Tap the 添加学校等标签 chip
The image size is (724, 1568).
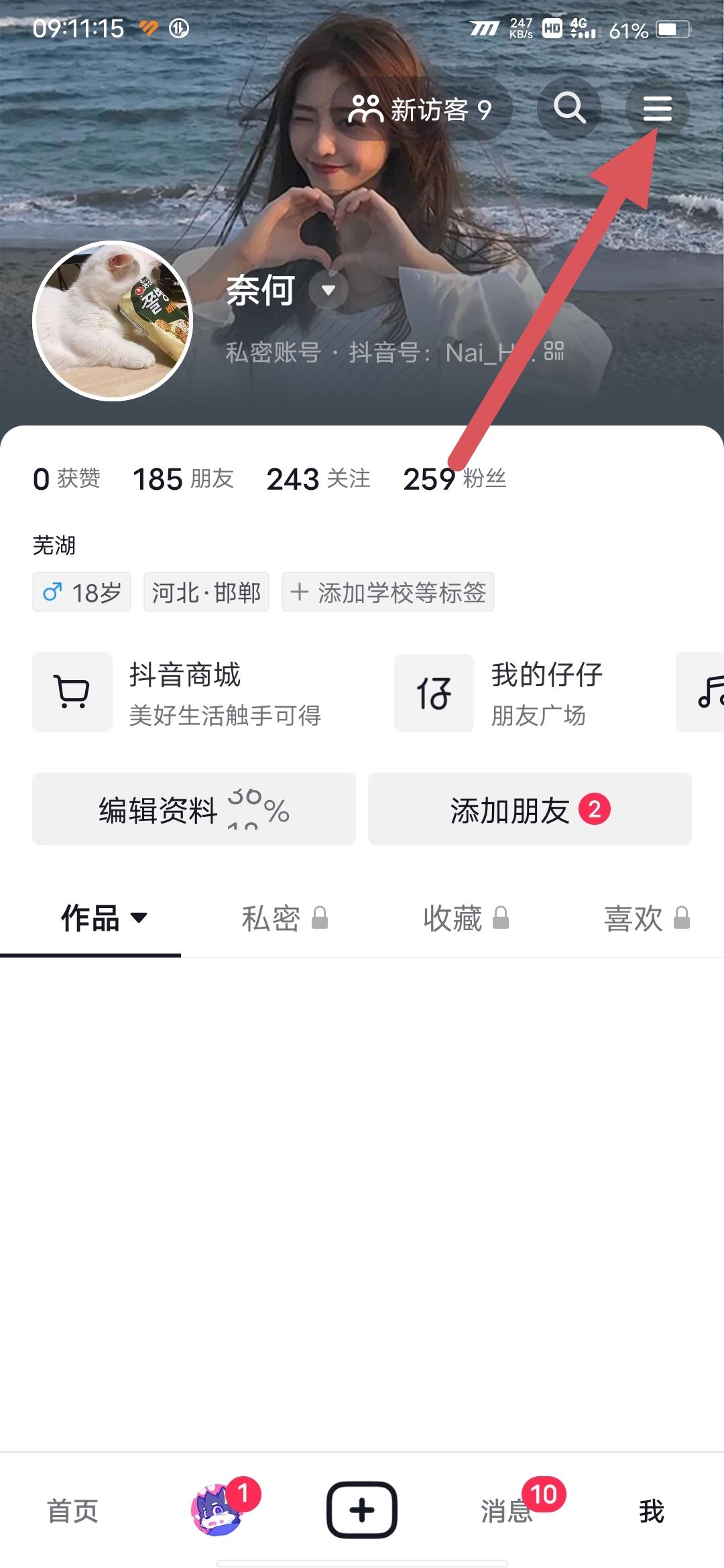[387, 592]
